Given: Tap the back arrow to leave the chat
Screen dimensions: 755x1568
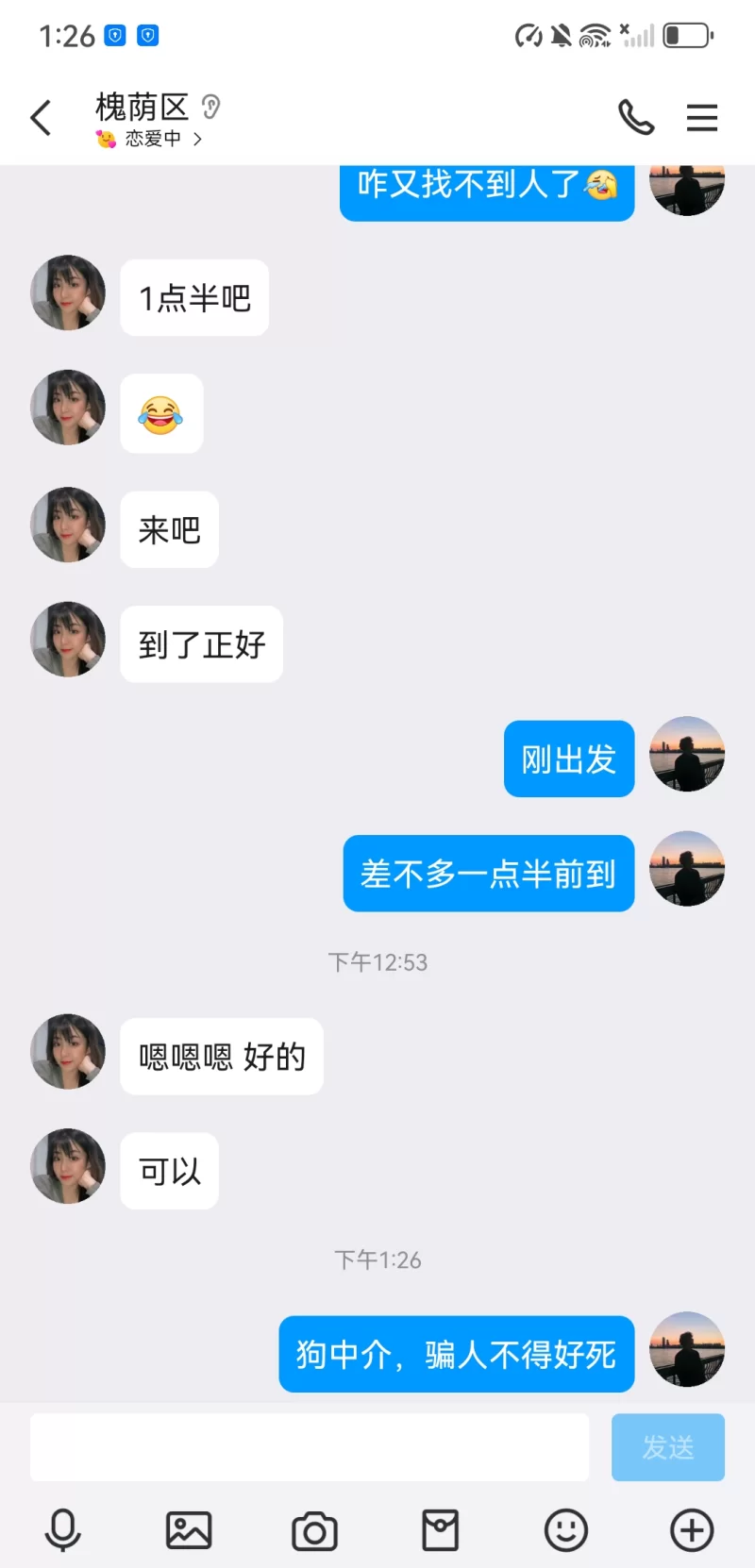Looking at the screenshot, I should (x=40, y=117).
